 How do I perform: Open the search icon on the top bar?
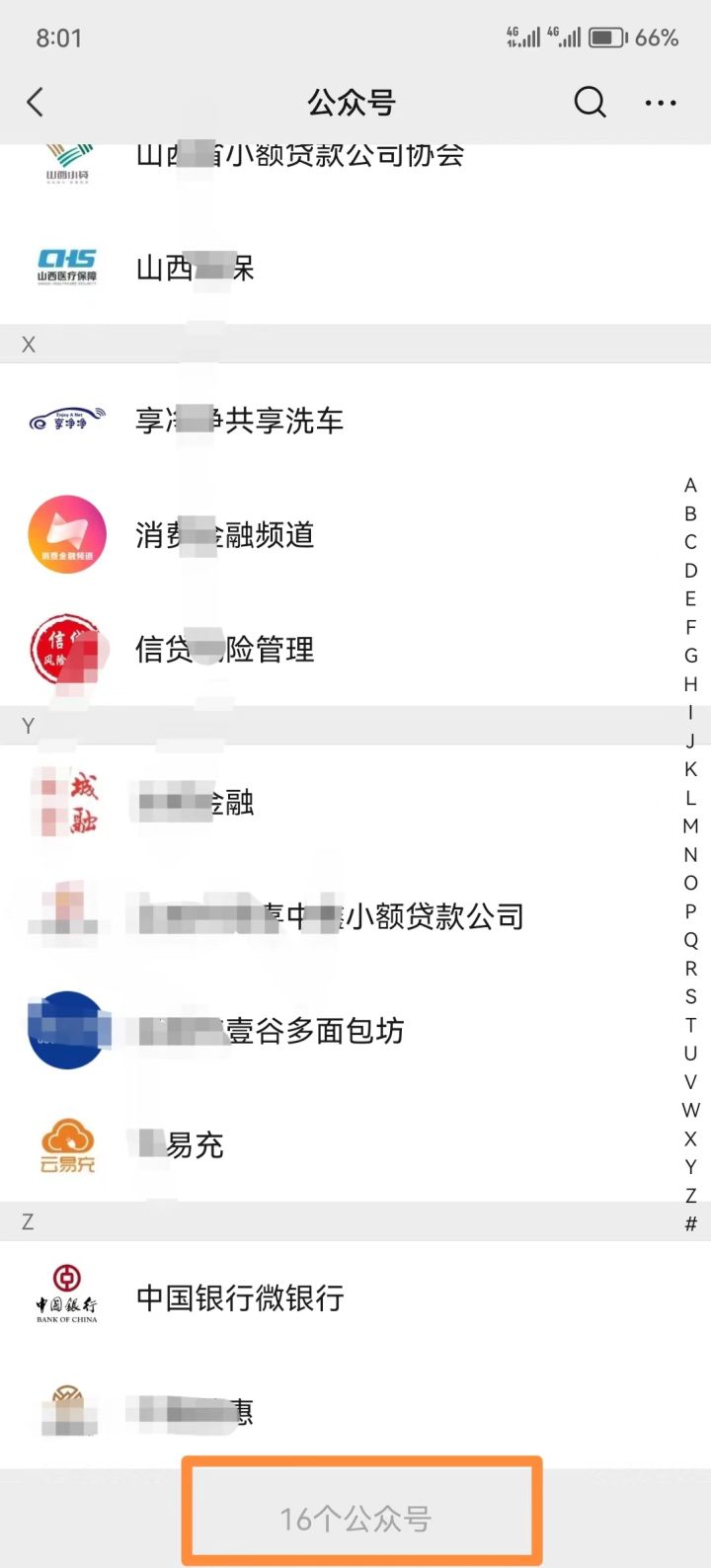[x=590, y=102]
